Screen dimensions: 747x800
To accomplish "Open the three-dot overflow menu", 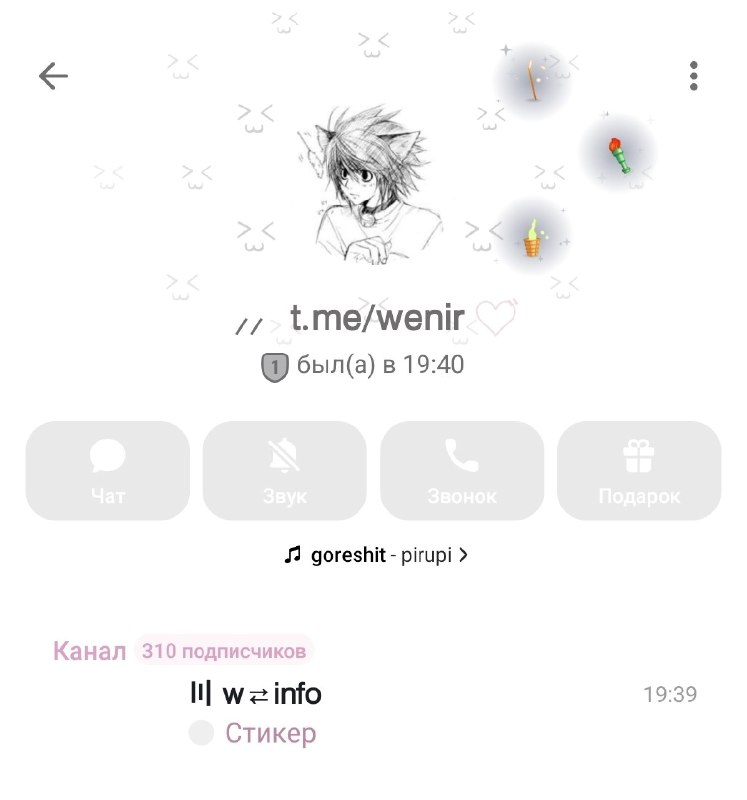I will 693,76.
